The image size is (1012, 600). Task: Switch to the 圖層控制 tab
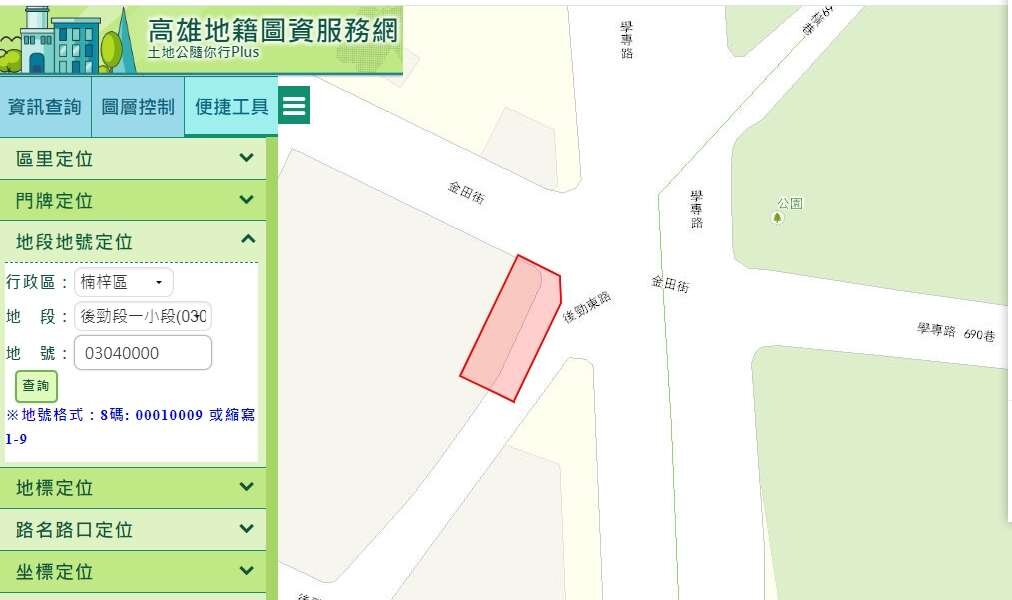click(x=138, y=107)
